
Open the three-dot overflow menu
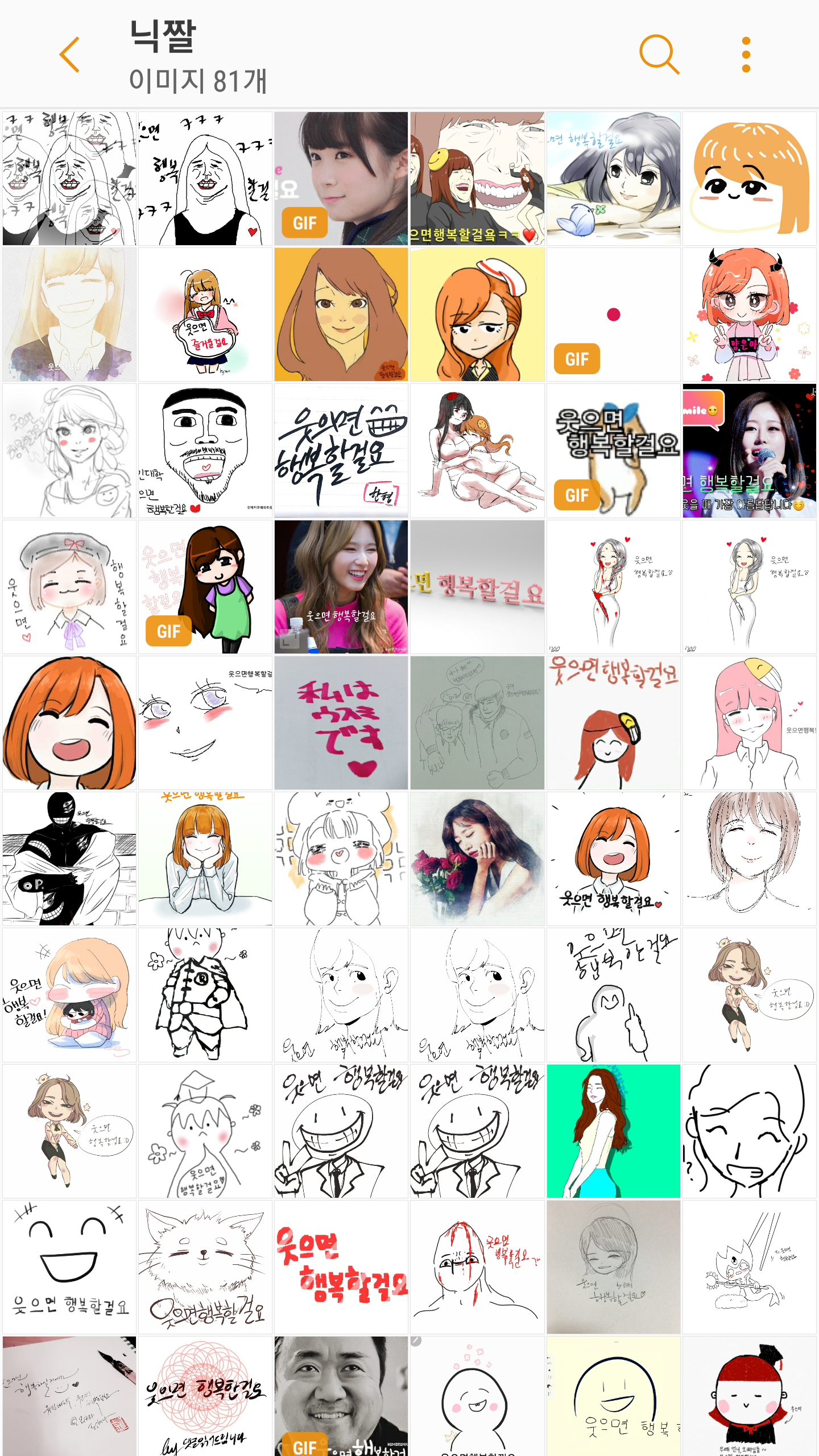(x=746, y=55)
